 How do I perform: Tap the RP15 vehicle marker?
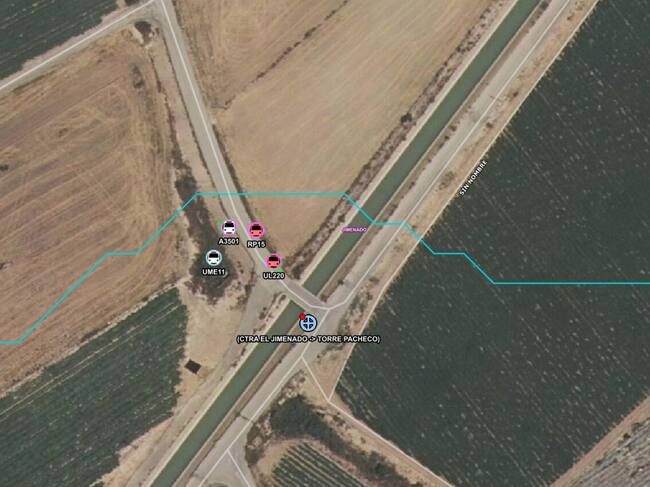pyautogui.click(x=256, y=230)
